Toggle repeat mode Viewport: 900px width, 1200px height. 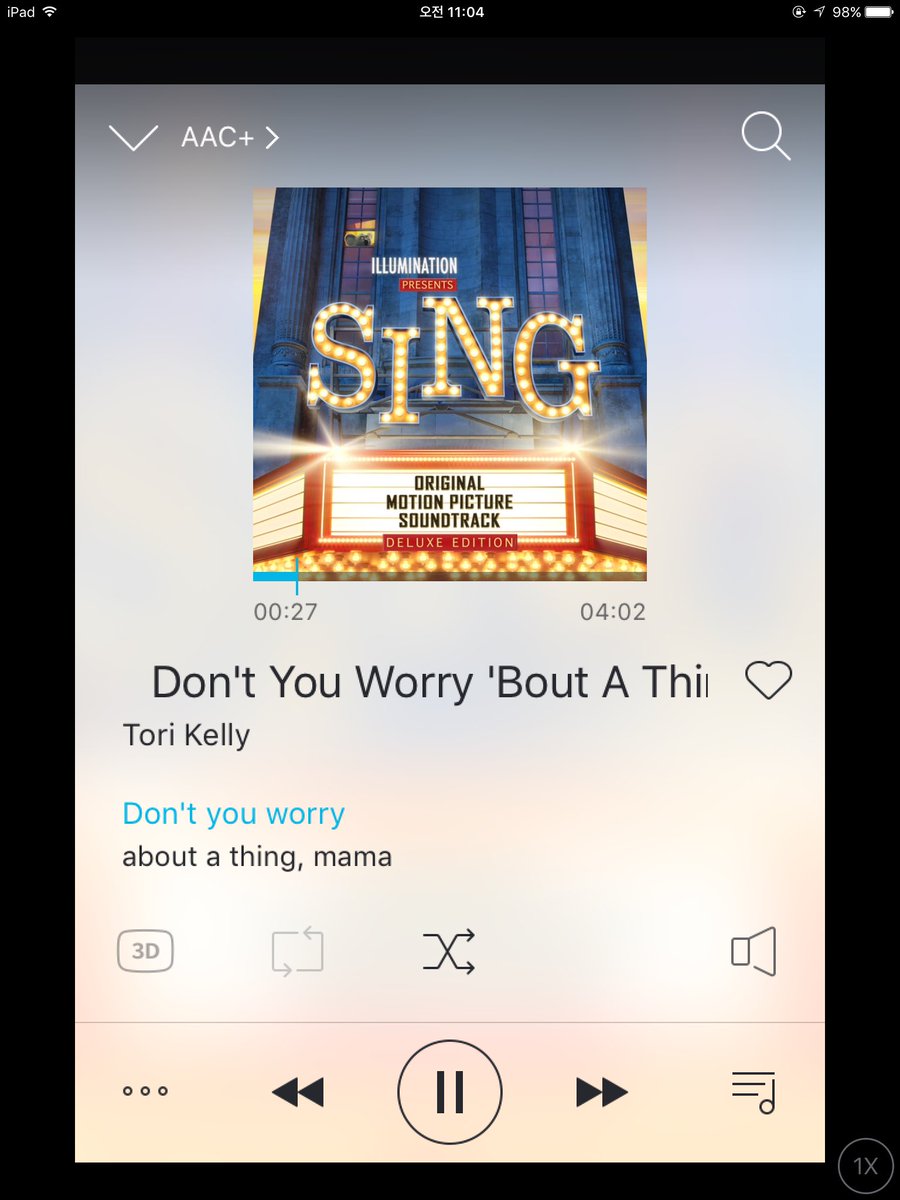pyautogui.click(x=298, y=951)
